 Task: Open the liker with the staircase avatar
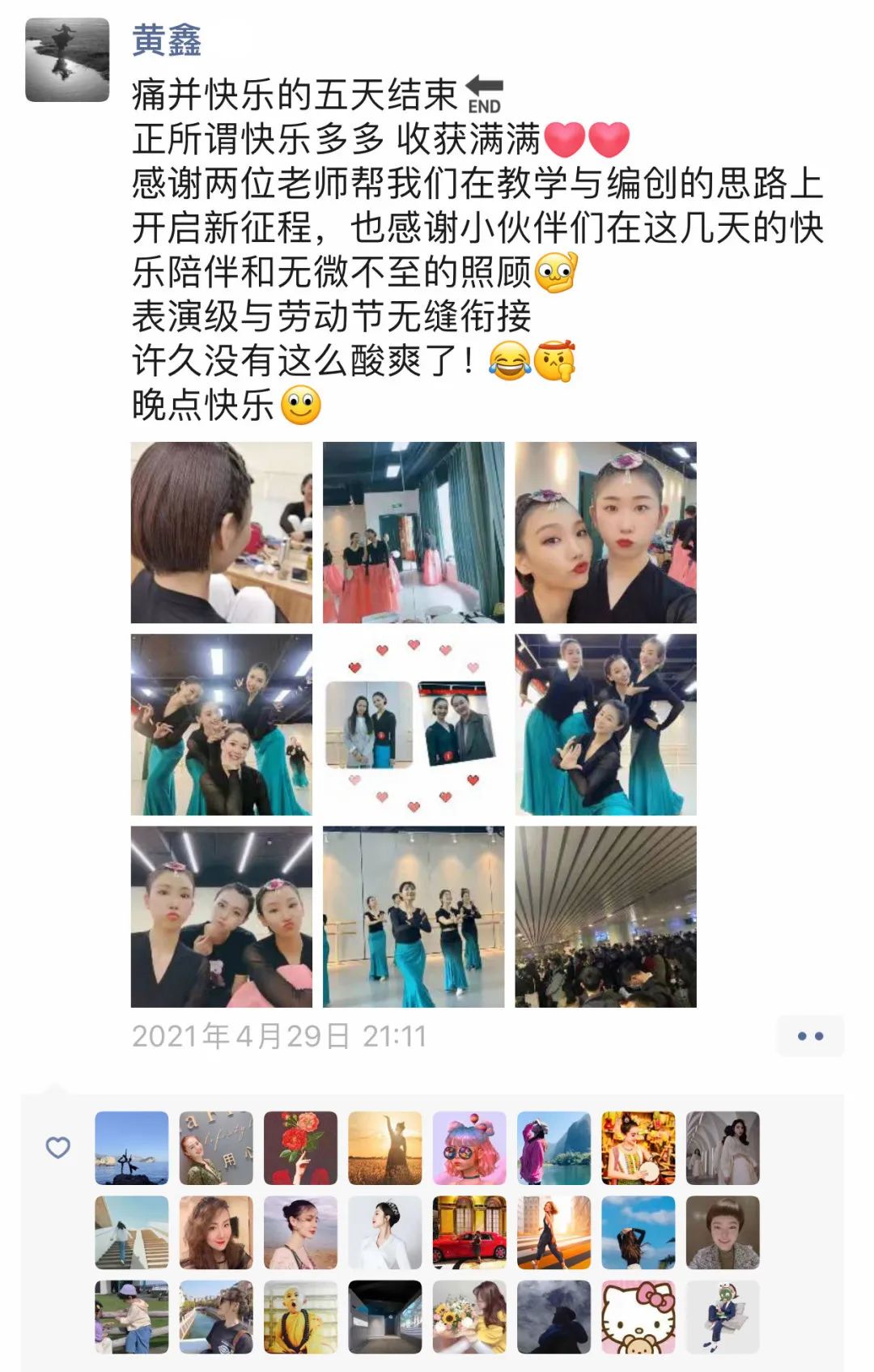(x=132, y=1232)
